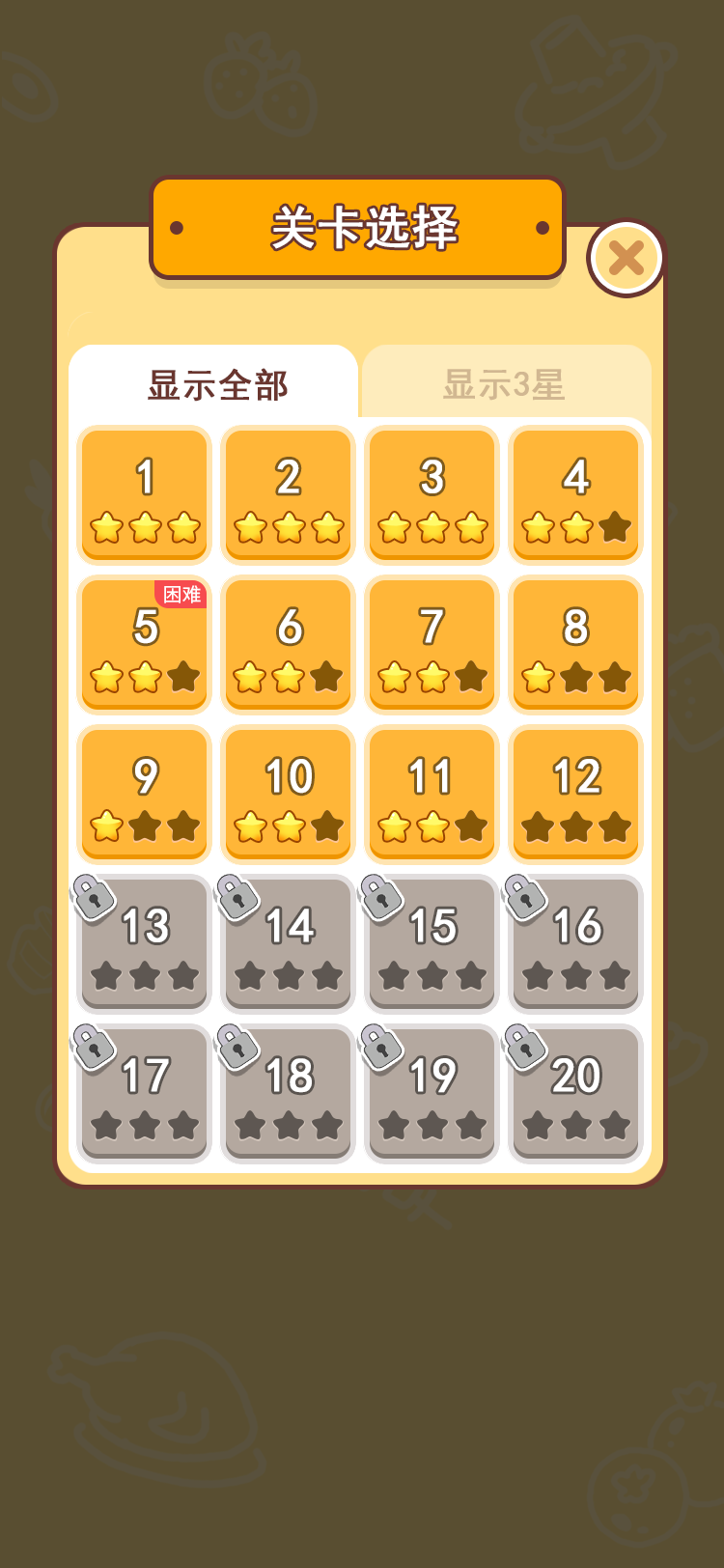Screen dimensions: 724x1568
Task: Open level 12 with no stars
Action: 576,794
